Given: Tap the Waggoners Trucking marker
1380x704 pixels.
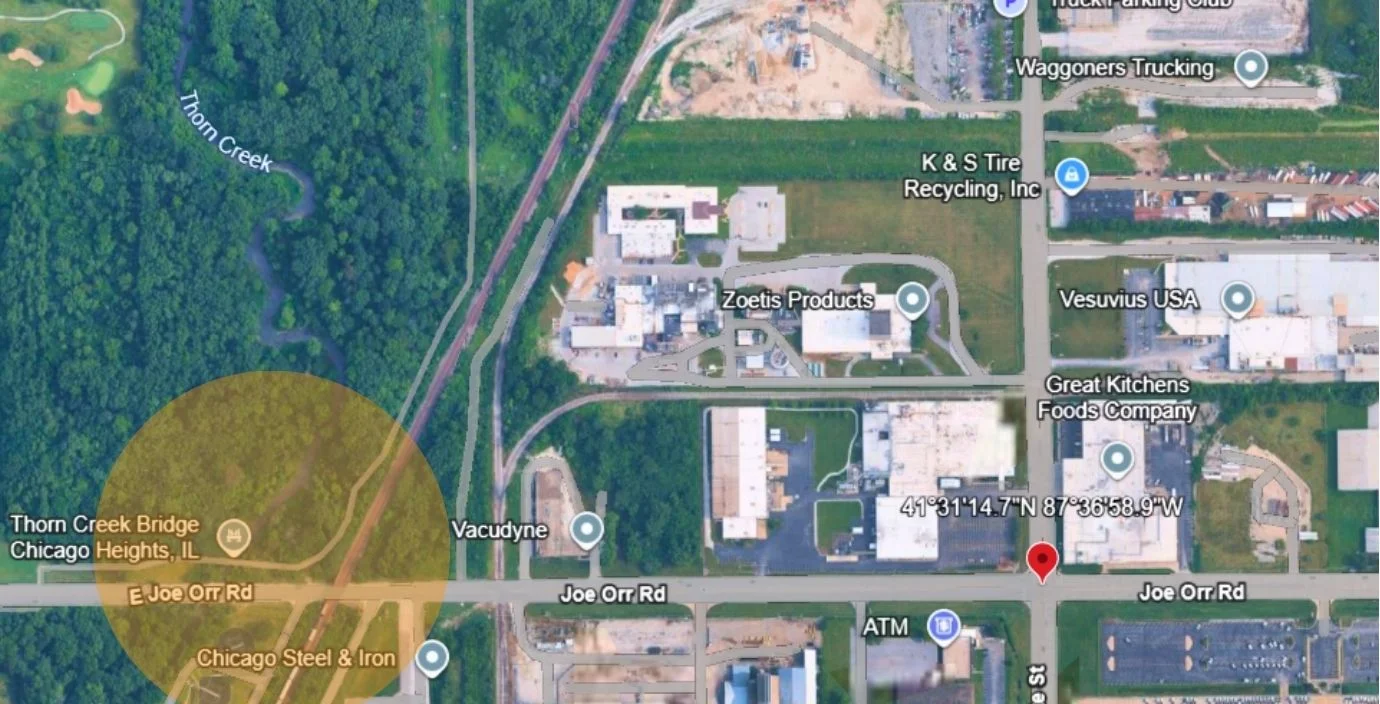Looking at the screenshot, I should click(x=1250, y=68).
